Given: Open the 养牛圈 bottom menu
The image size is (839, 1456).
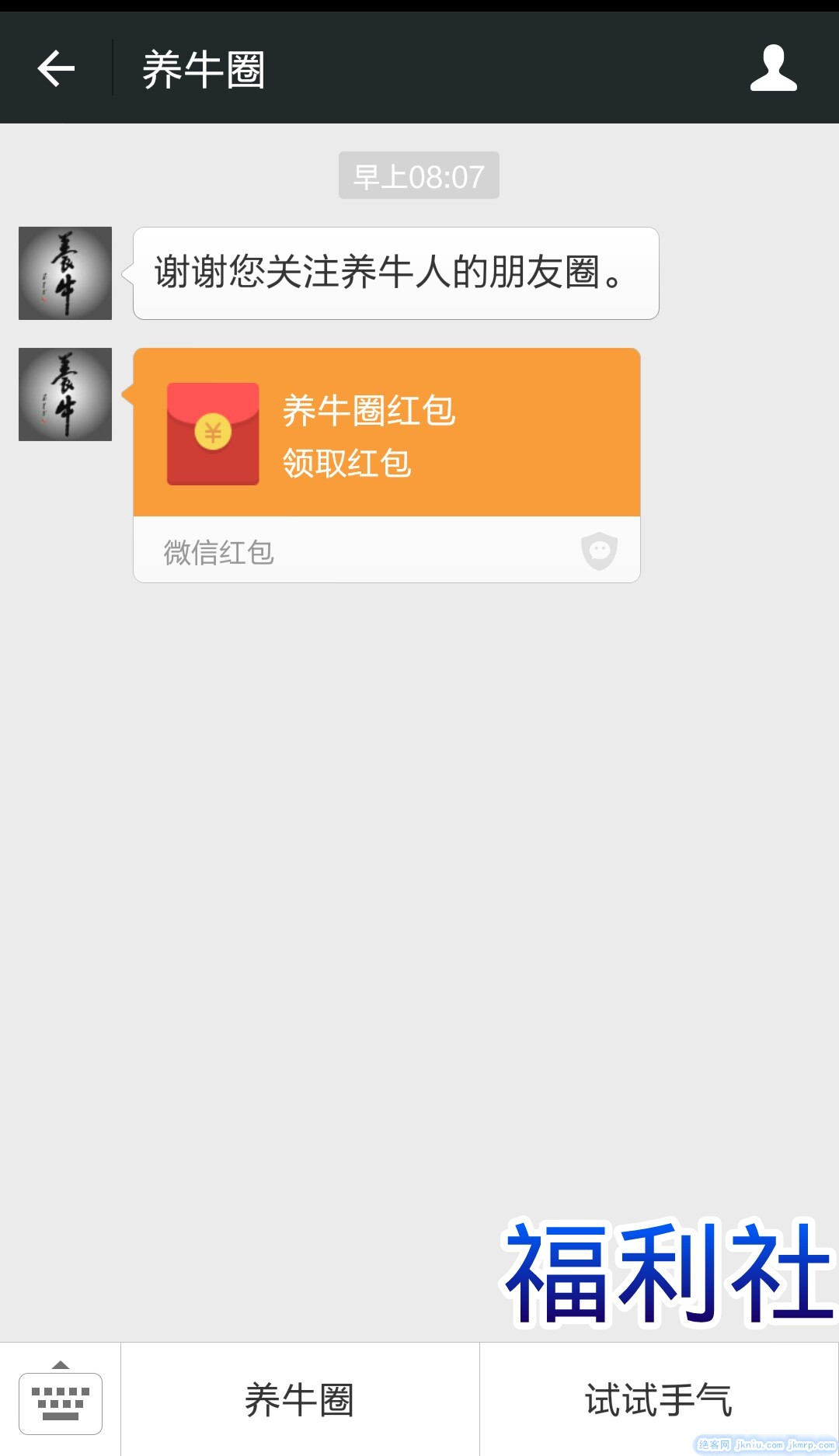Looking at the screenshot, I should pyautogui.click(x=300, y=1399).
